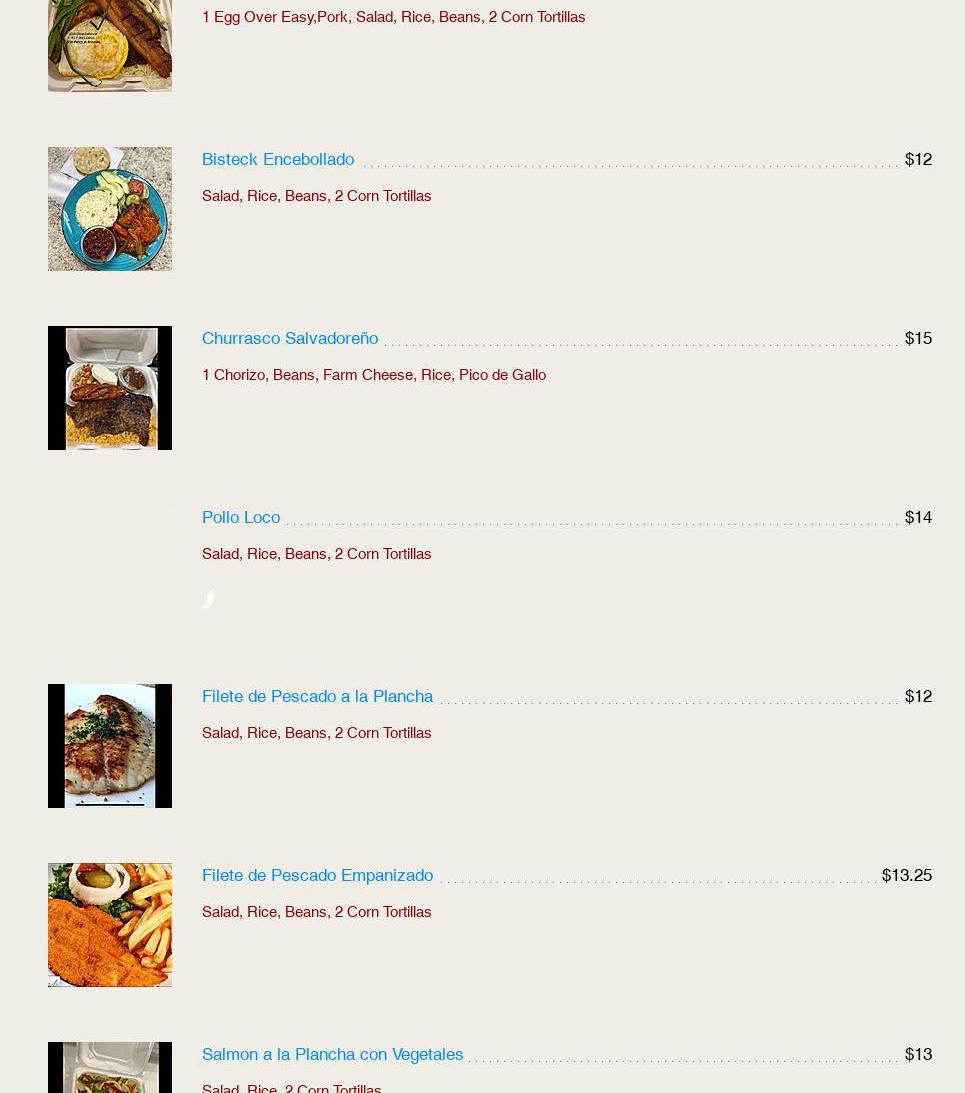This screenshot has width=965, height=1093.
Task: Open Filete de Pescado Empanizado
Action: click(317, 875)
